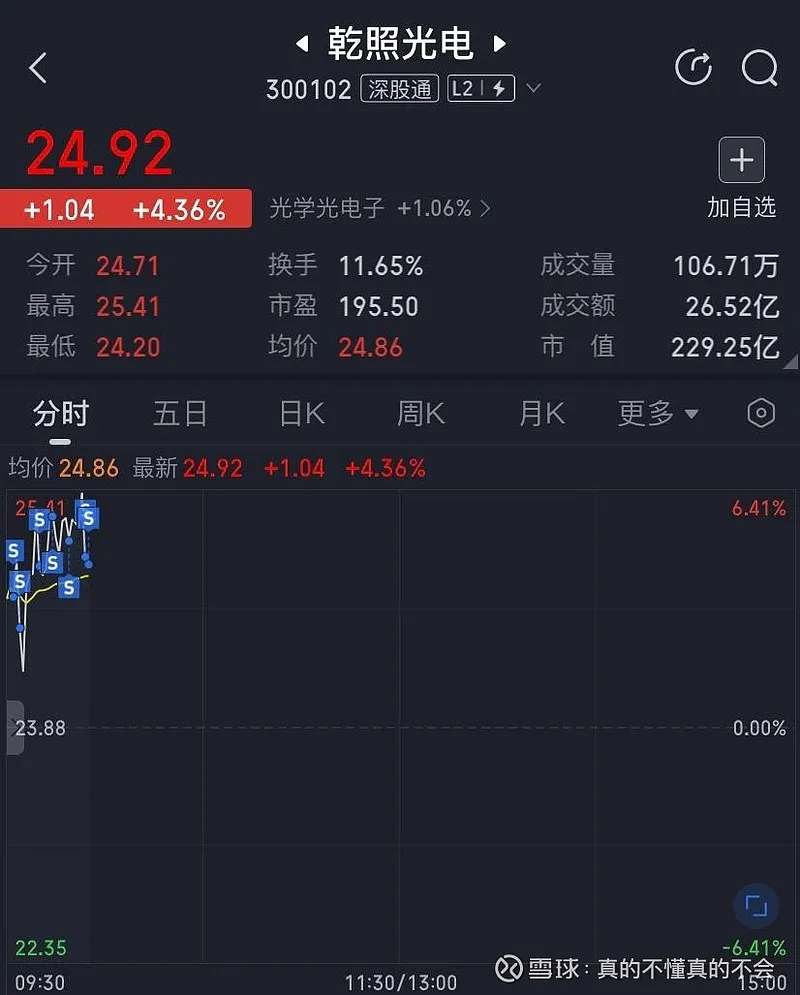This screenshot has height=995, width=800.
Task: Open the search magnifier
Action: pyautogui.click(x=759, y=68)
